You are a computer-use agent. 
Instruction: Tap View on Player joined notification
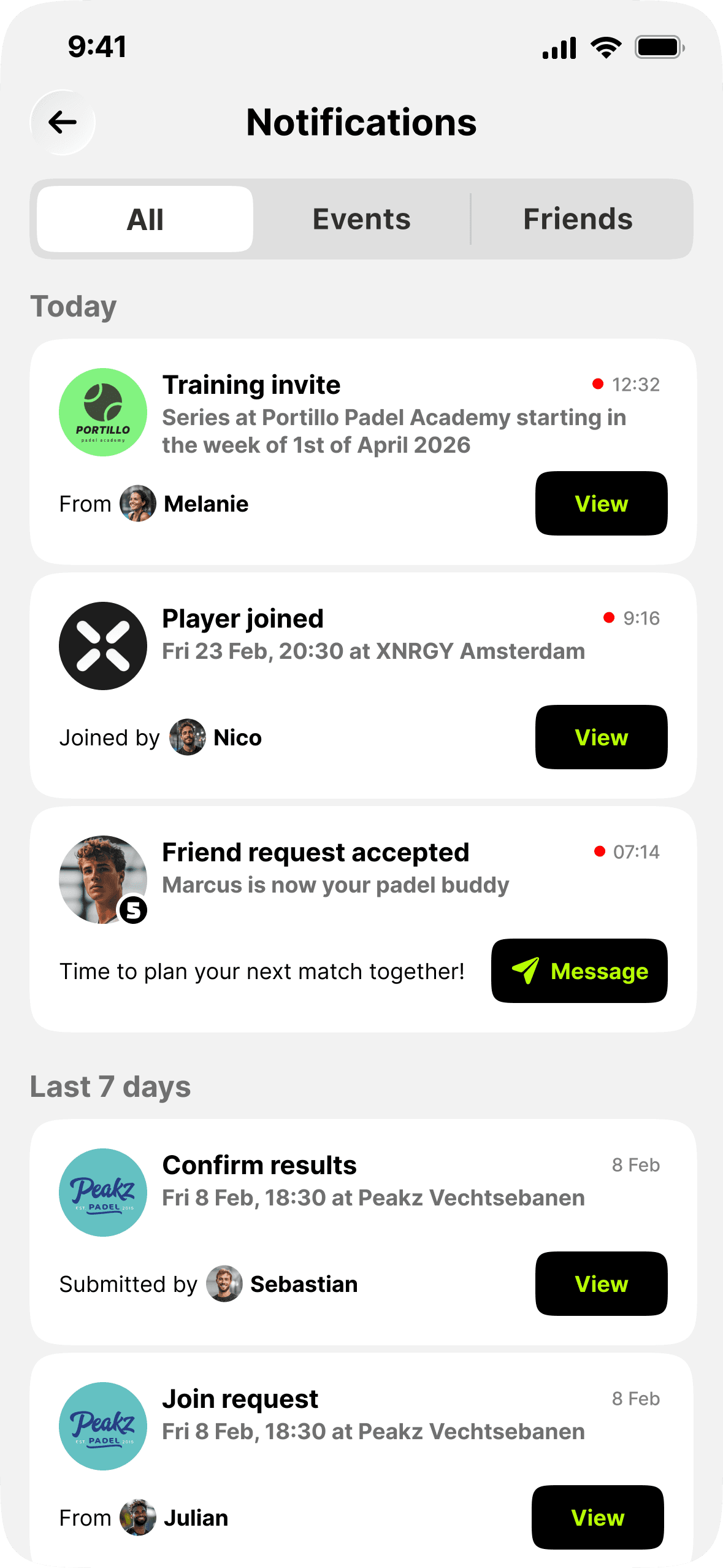(x=601, y=737)
